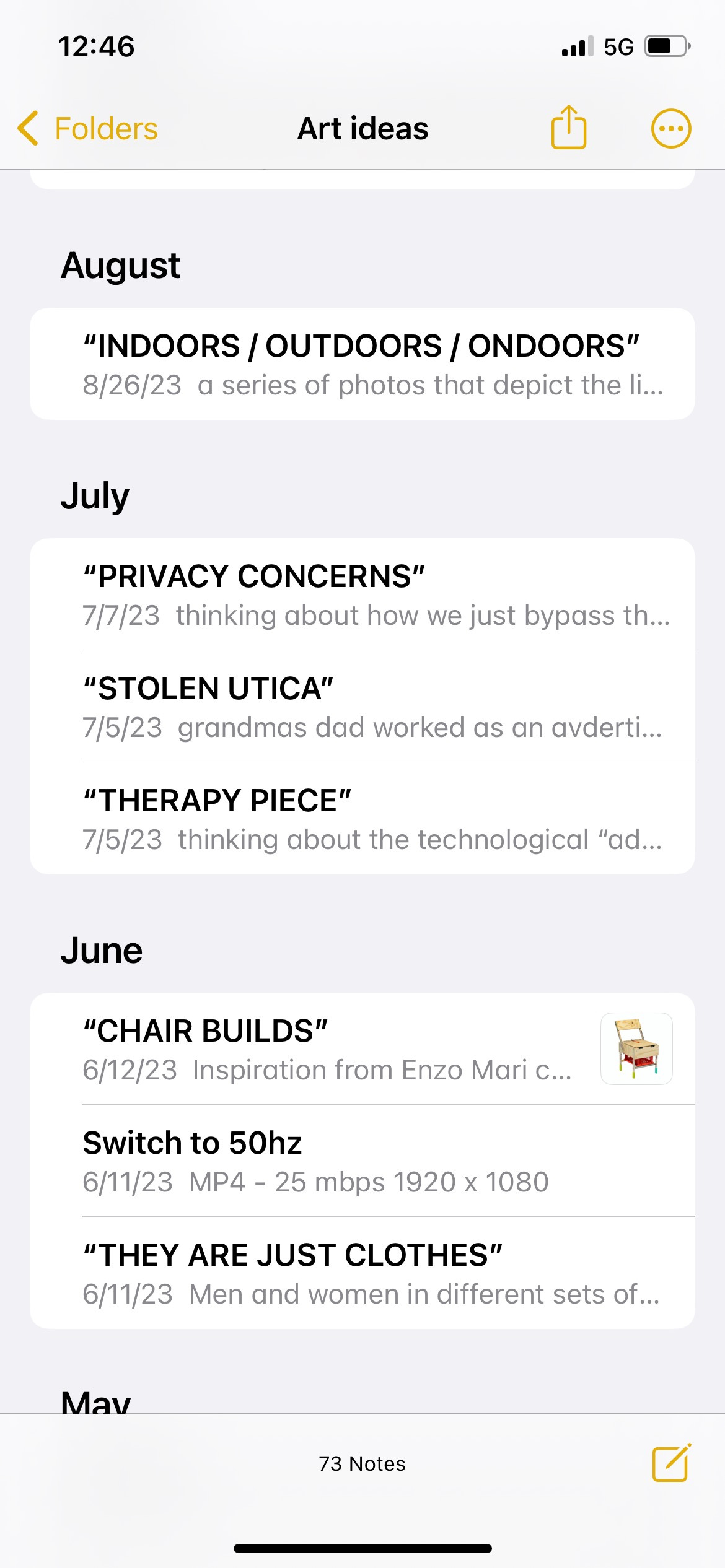The image size is (725, 1568).
Task: Open the "THEY ARE JUST CLOTHES" note
Action: tap(362, 1273)
